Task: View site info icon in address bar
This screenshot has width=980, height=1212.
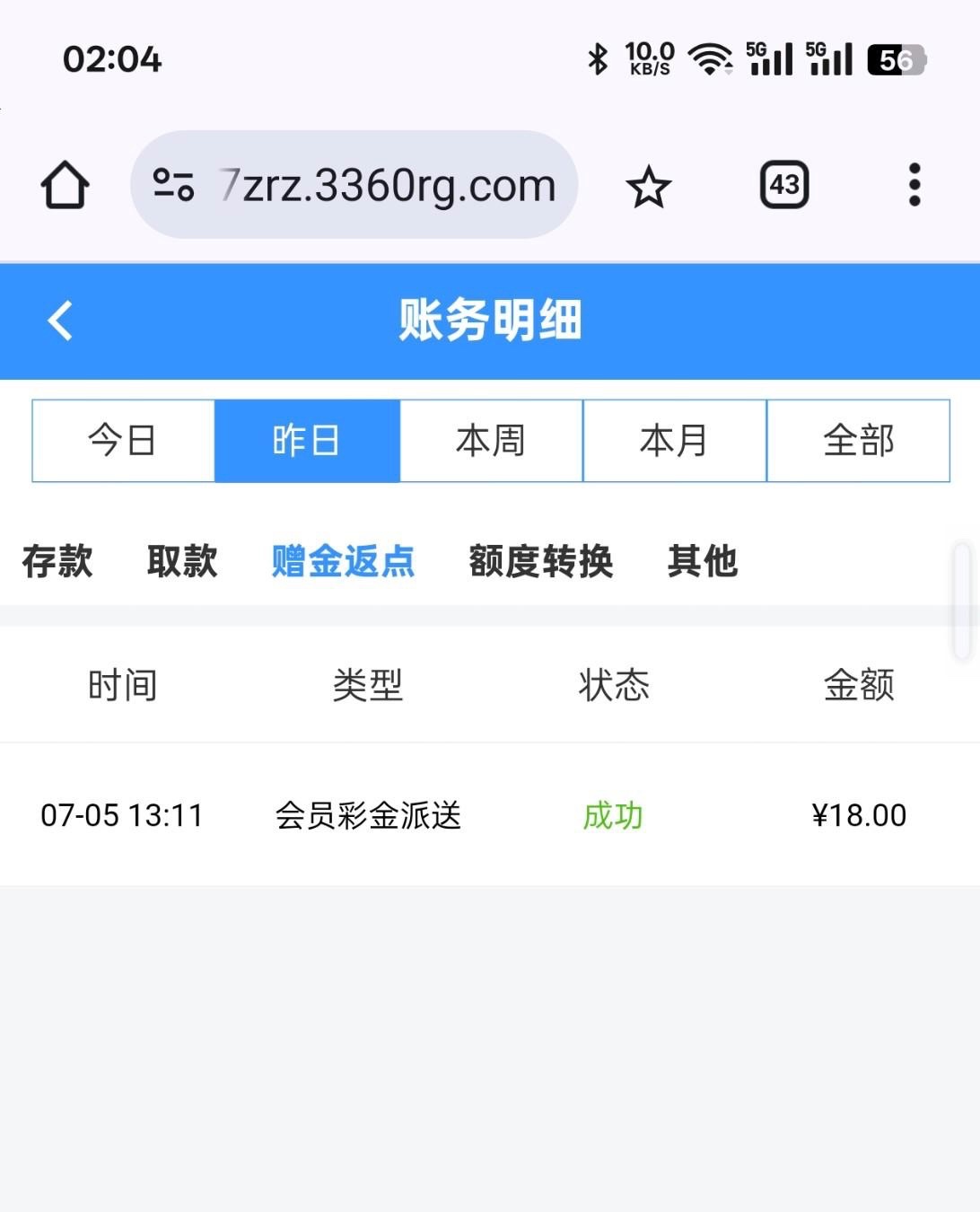Action: tap(173, 185)
